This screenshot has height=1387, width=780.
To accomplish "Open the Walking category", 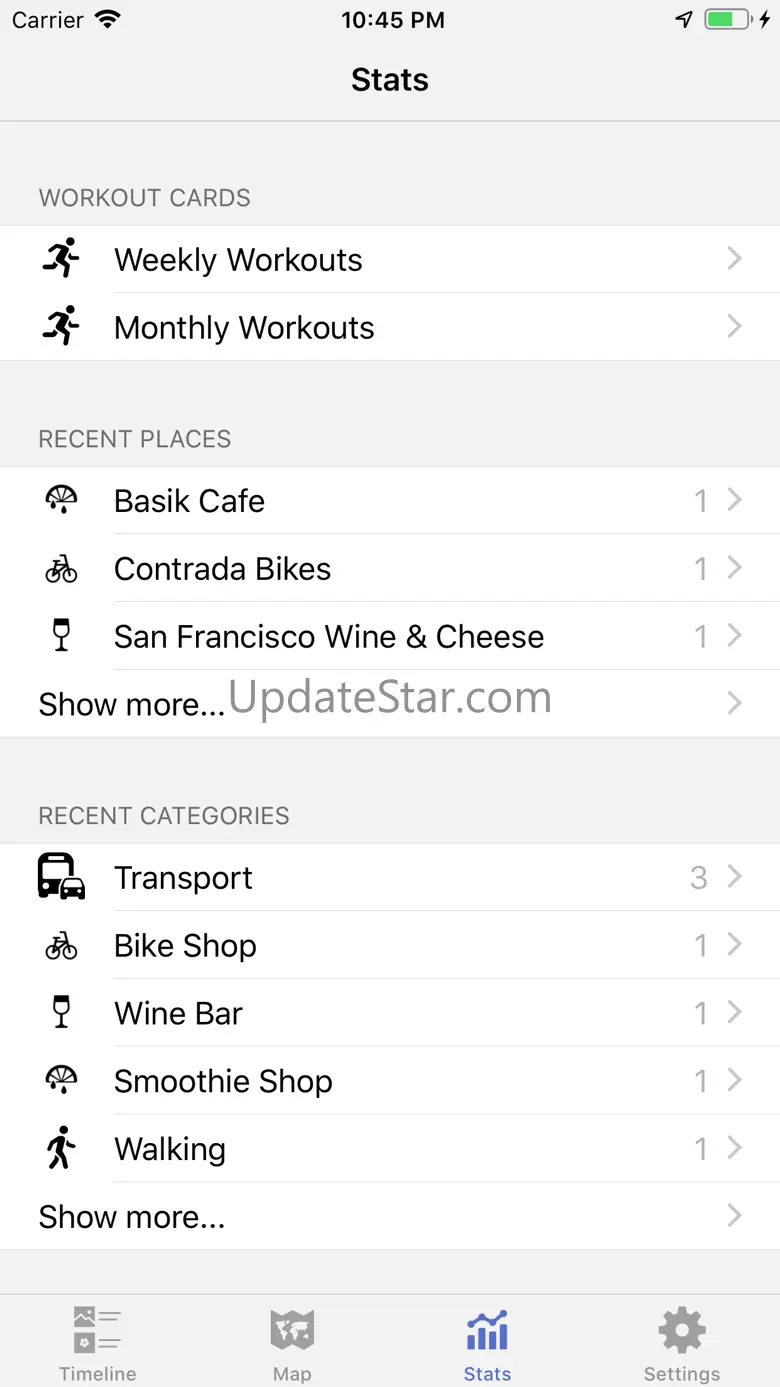I will (390, 1149).
